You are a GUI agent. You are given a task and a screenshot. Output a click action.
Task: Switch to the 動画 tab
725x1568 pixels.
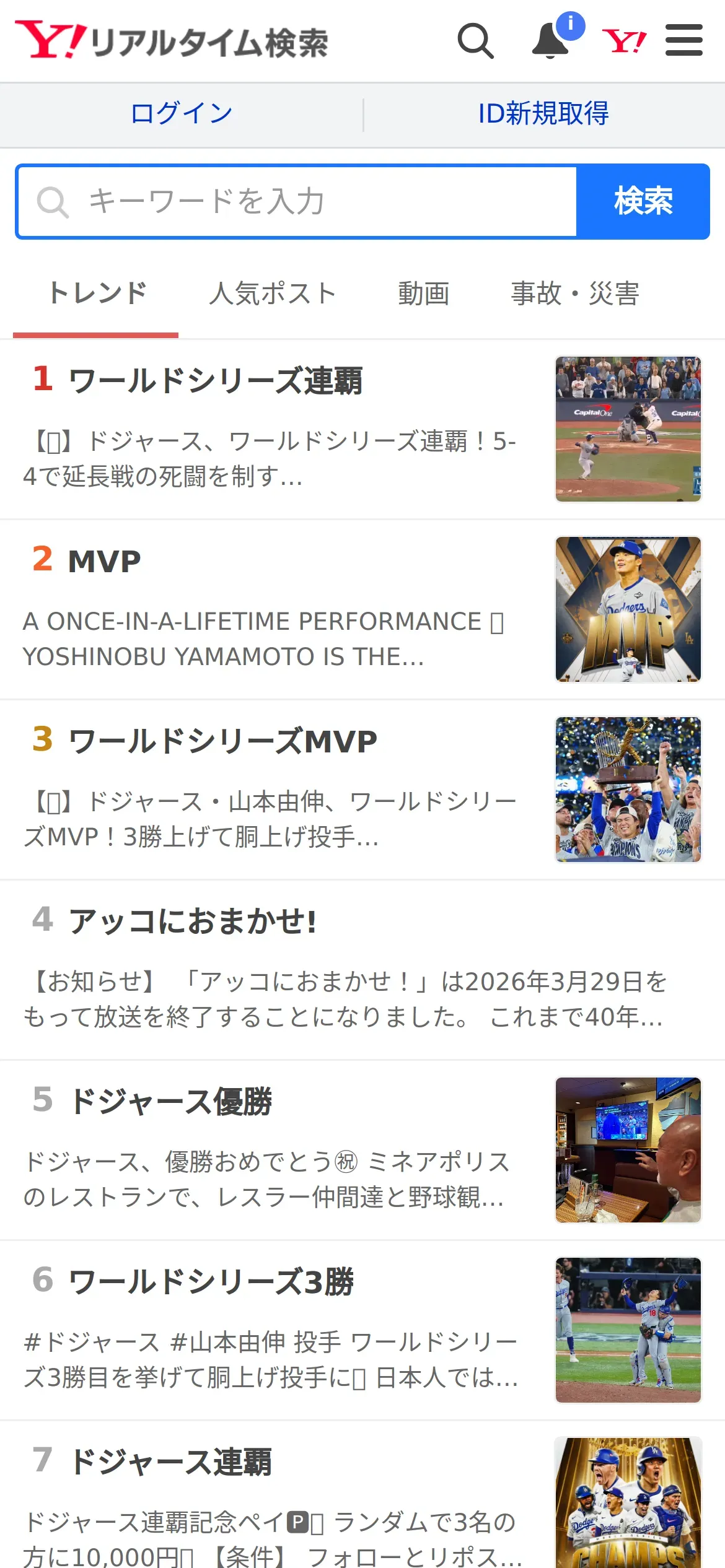coord(424,294)
